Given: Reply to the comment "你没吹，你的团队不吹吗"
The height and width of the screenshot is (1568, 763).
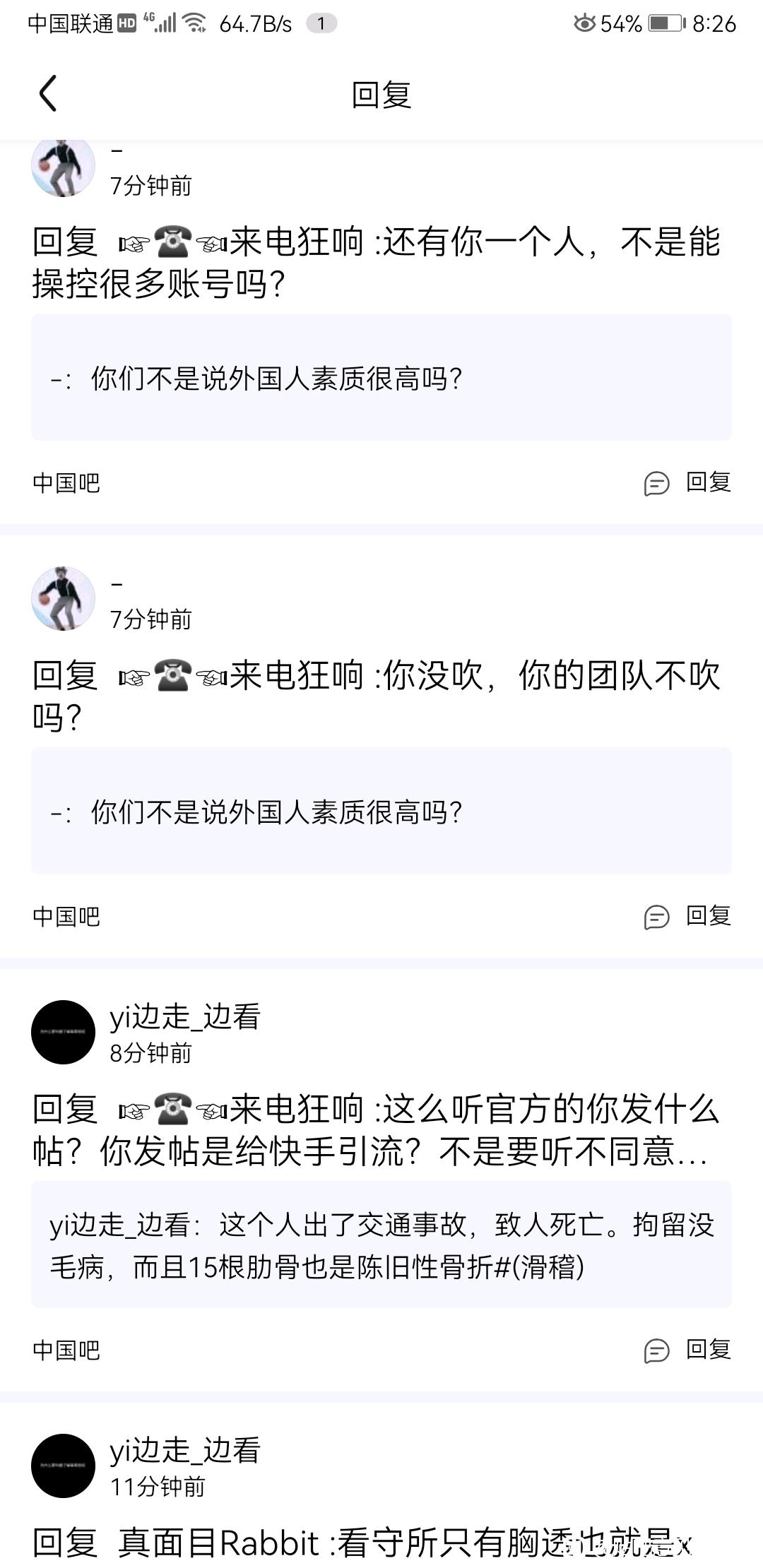Looking at the screenshot, I should point(688,917).
